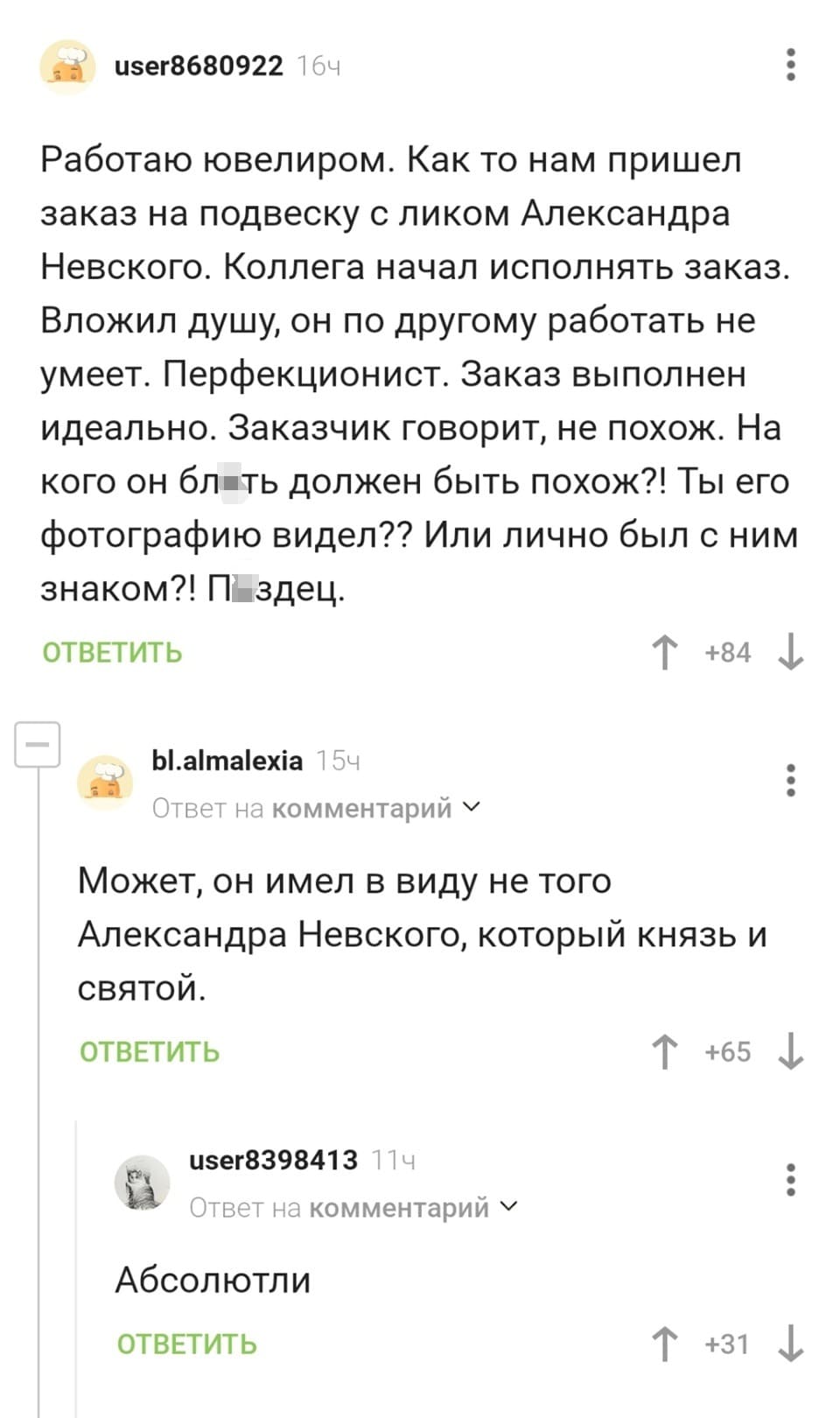The width and height of the screenshot is (840, 1418).
Task: Open overflow menu on bl.almalexia's comment
Action: click(790, 780)
